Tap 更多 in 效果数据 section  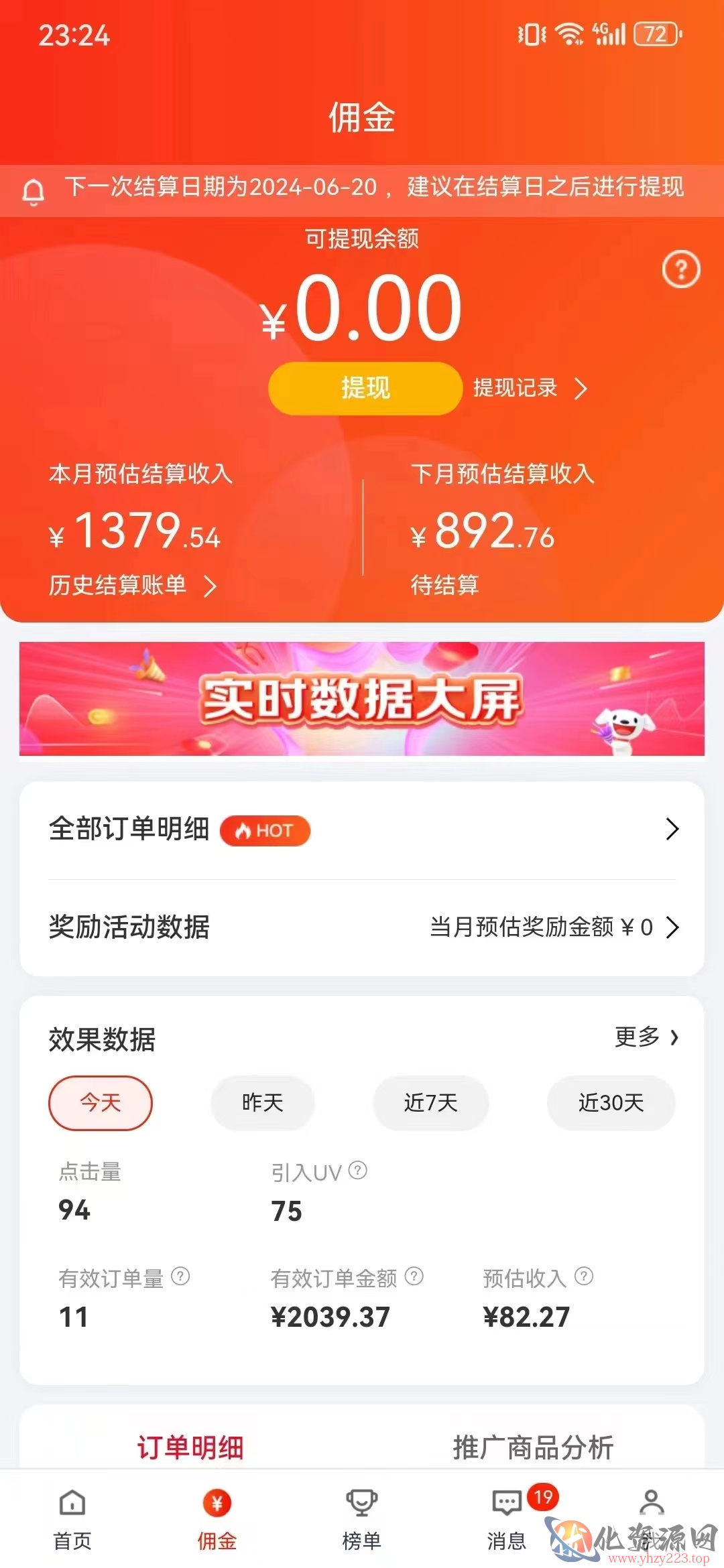click(647, 1037)
